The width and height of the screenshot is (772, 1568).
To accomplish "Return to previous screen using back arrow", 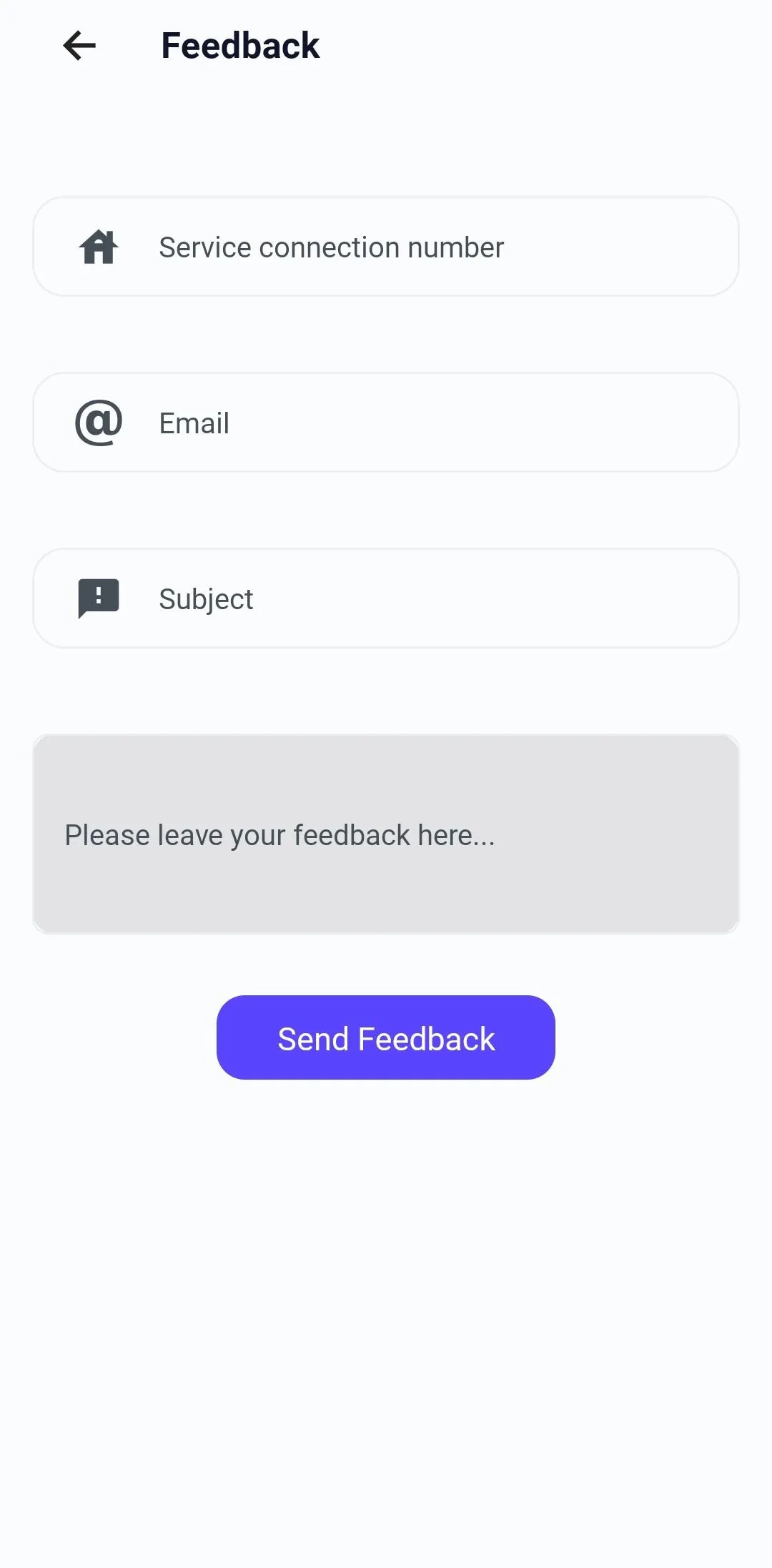I will pyautogui.click(x=79, y=45).
